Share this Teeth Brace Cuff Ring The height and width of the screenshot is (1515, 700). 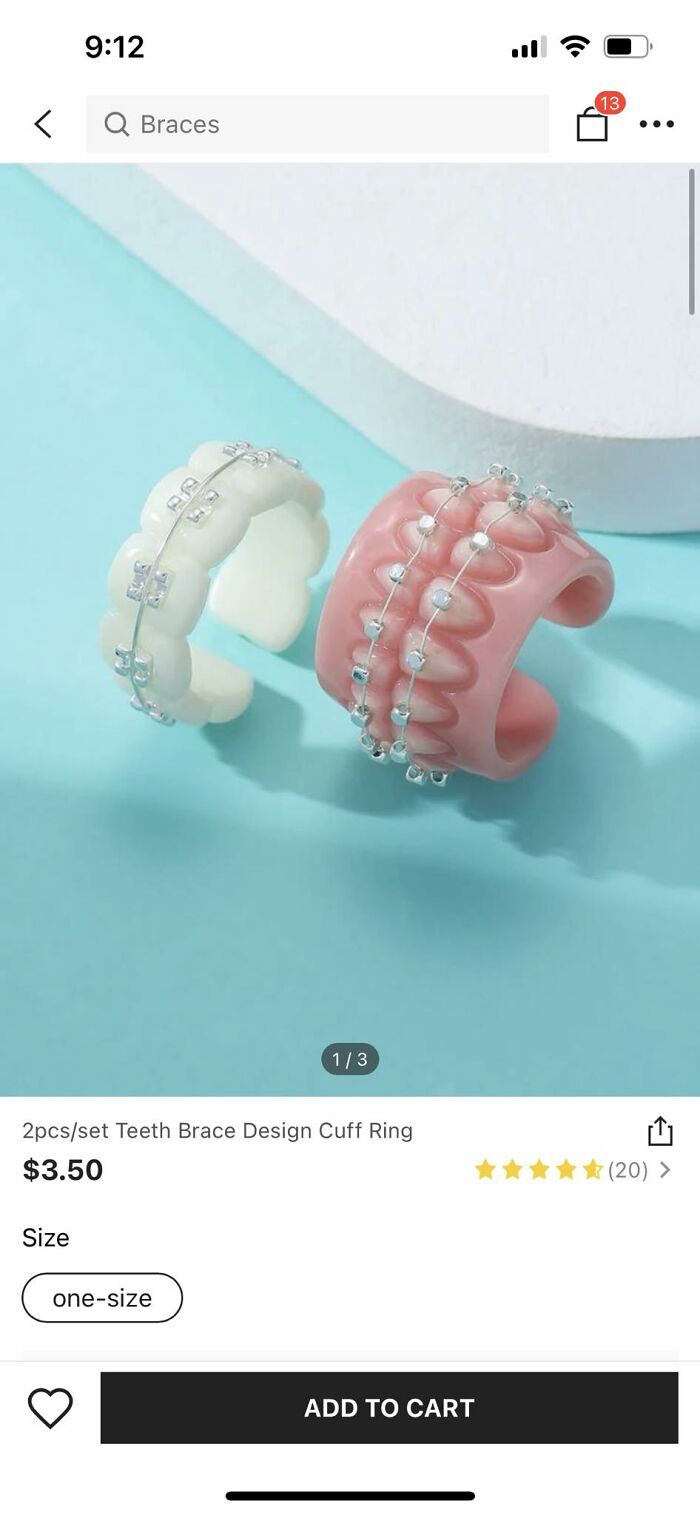(x=660, y=1131)
